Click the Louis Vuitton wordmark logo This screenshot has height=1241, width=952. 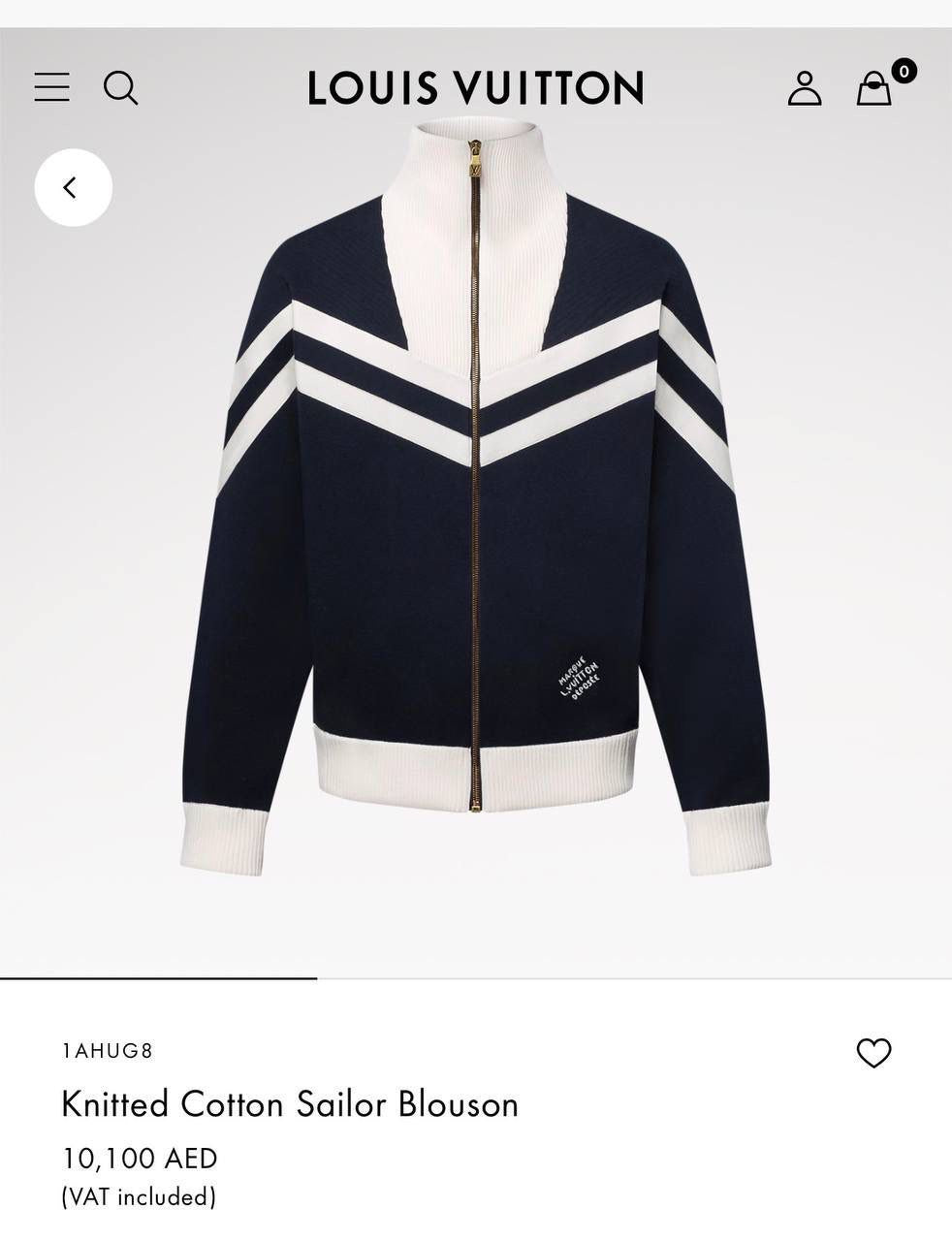pyautogui.click(x=474, y=86)
